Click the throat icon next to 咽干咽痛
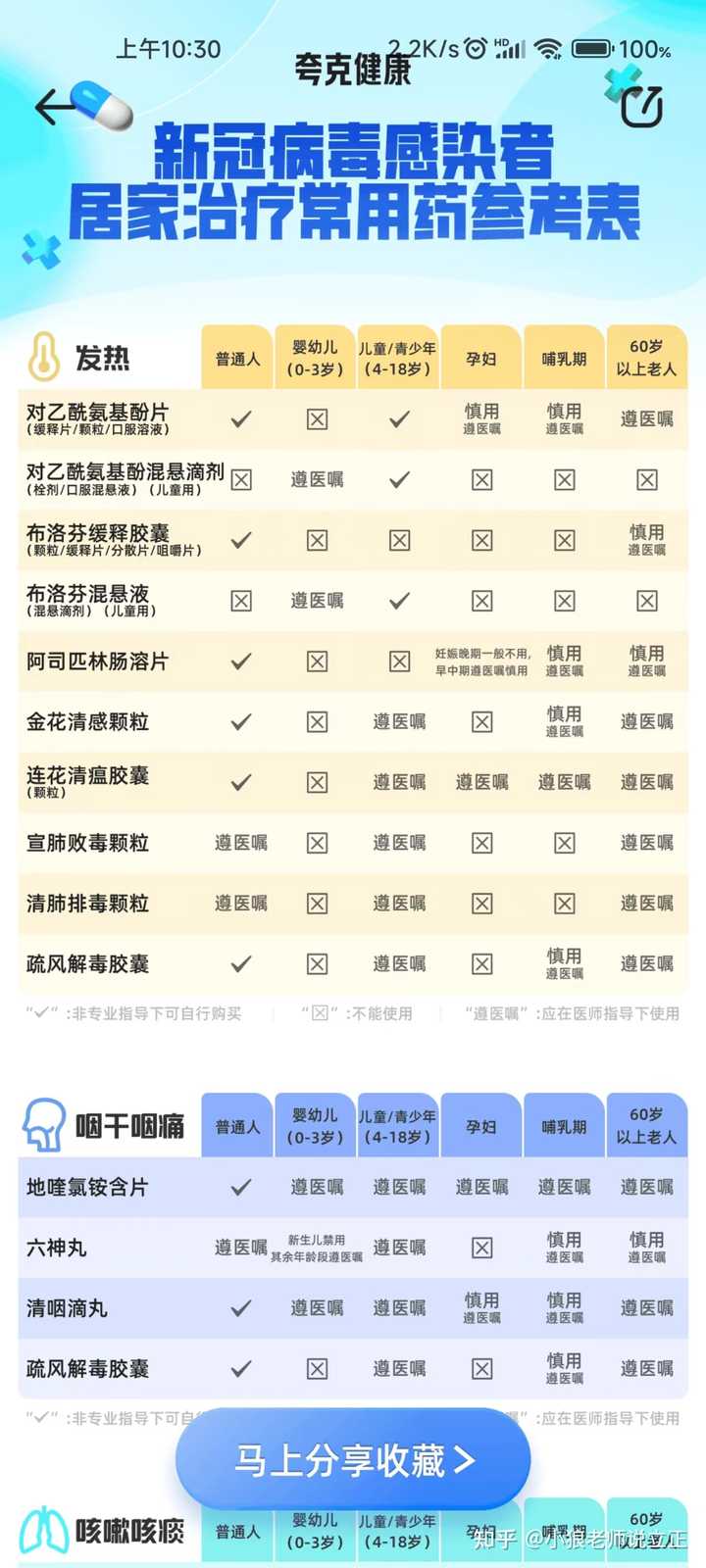Screen dimensions: 706x1568 41,1125
